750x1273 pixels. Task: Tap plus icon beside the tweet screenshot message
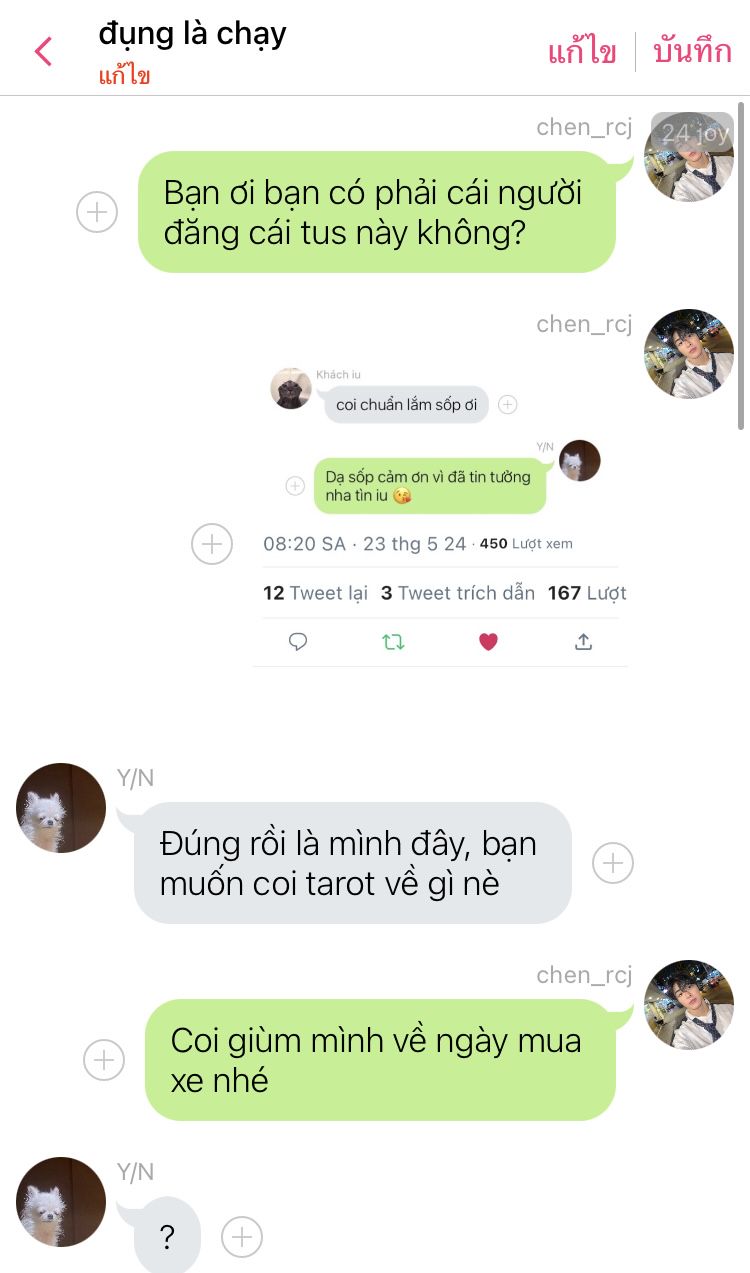coord(212,544)
